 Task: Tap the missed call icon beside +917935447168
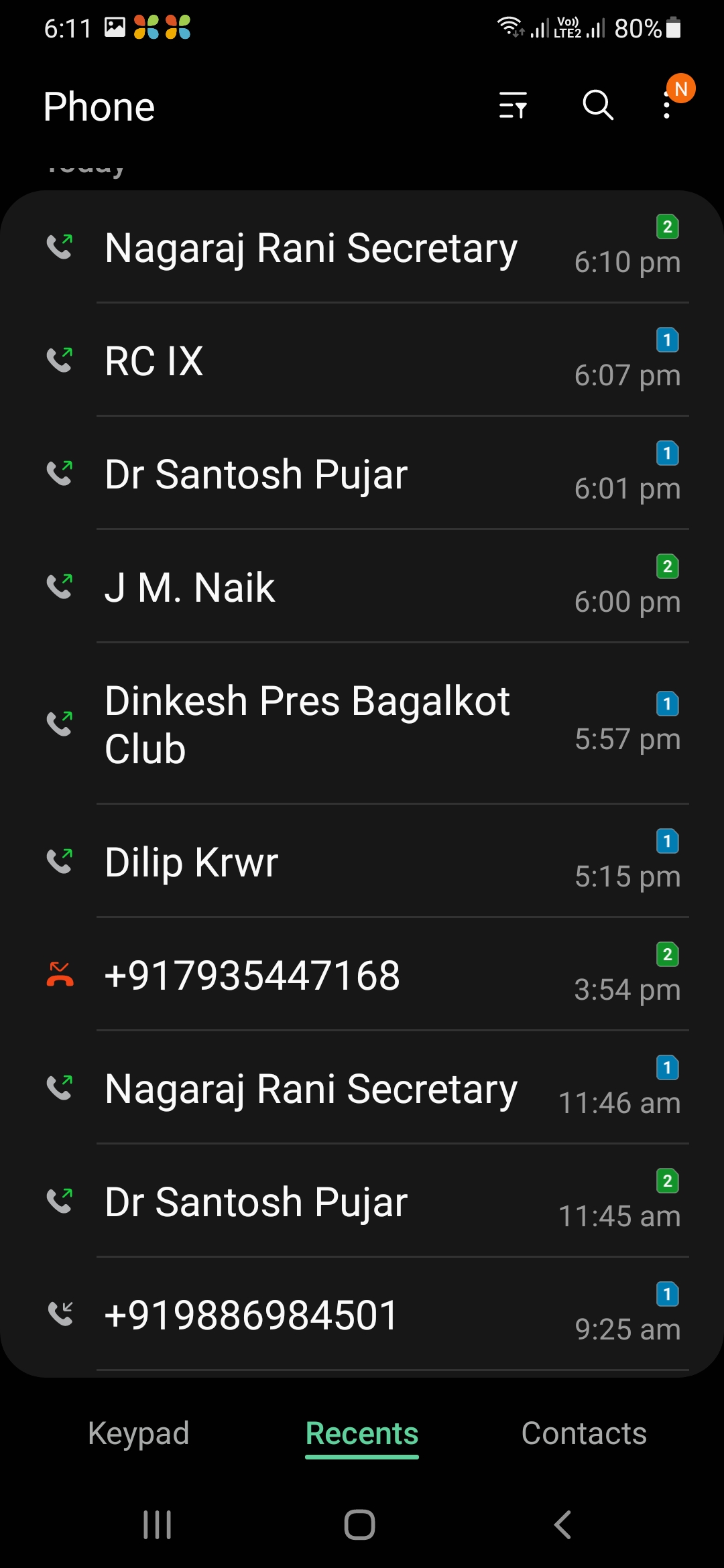click(61, 976)
